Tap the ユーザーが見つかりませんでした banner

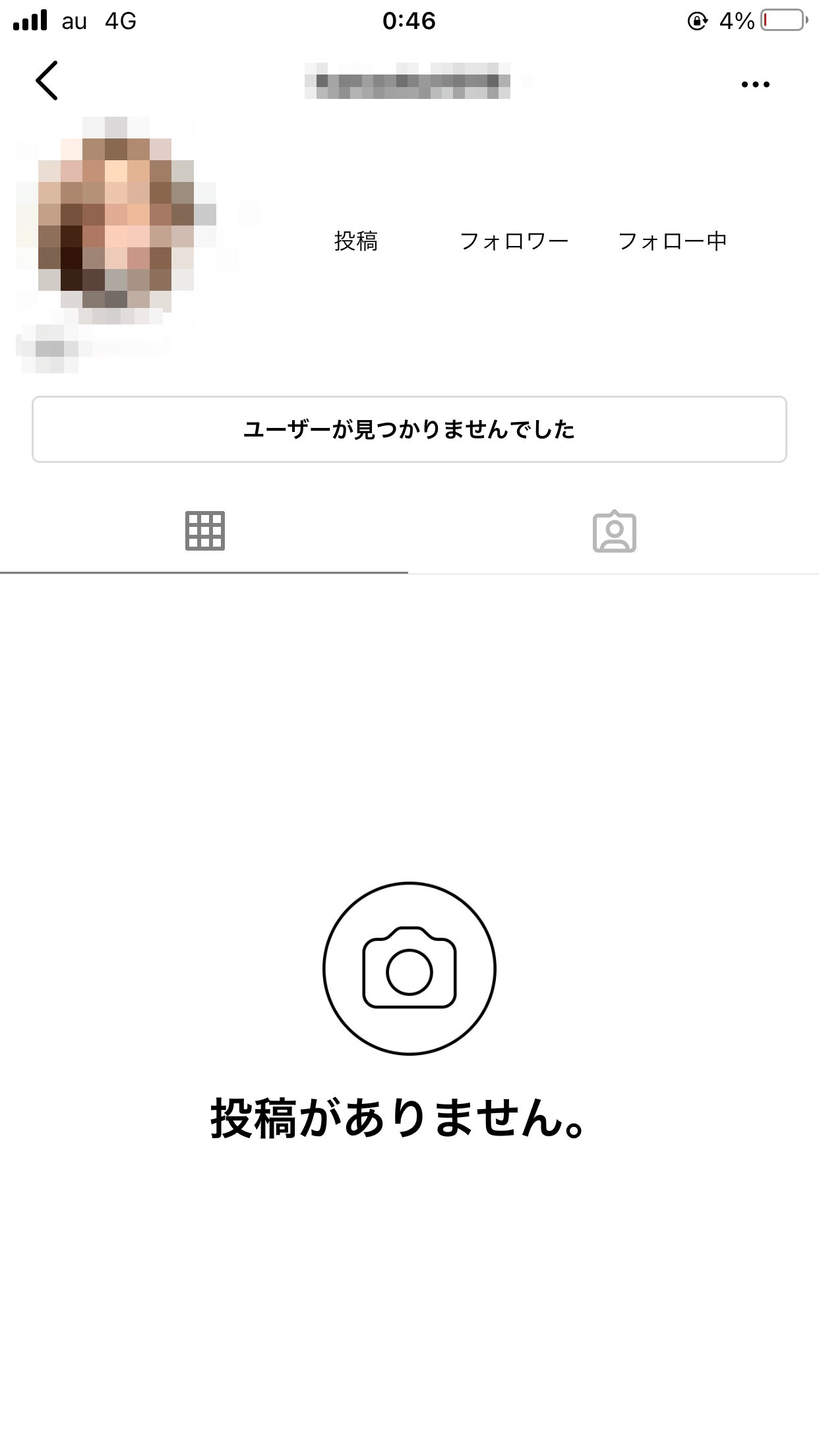[x=409, y=429]
